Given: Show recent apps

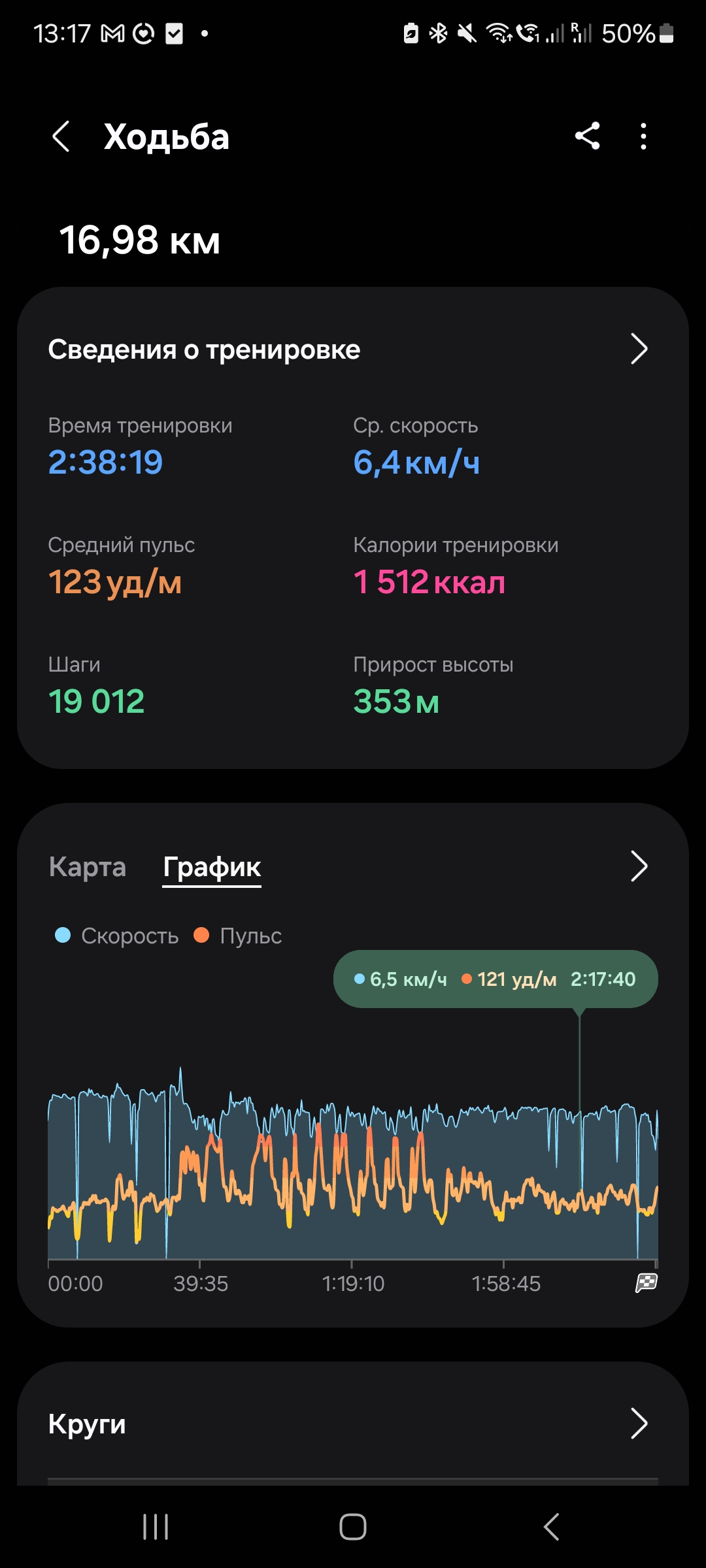Looking at the screenshot, I should point(156,1527).
